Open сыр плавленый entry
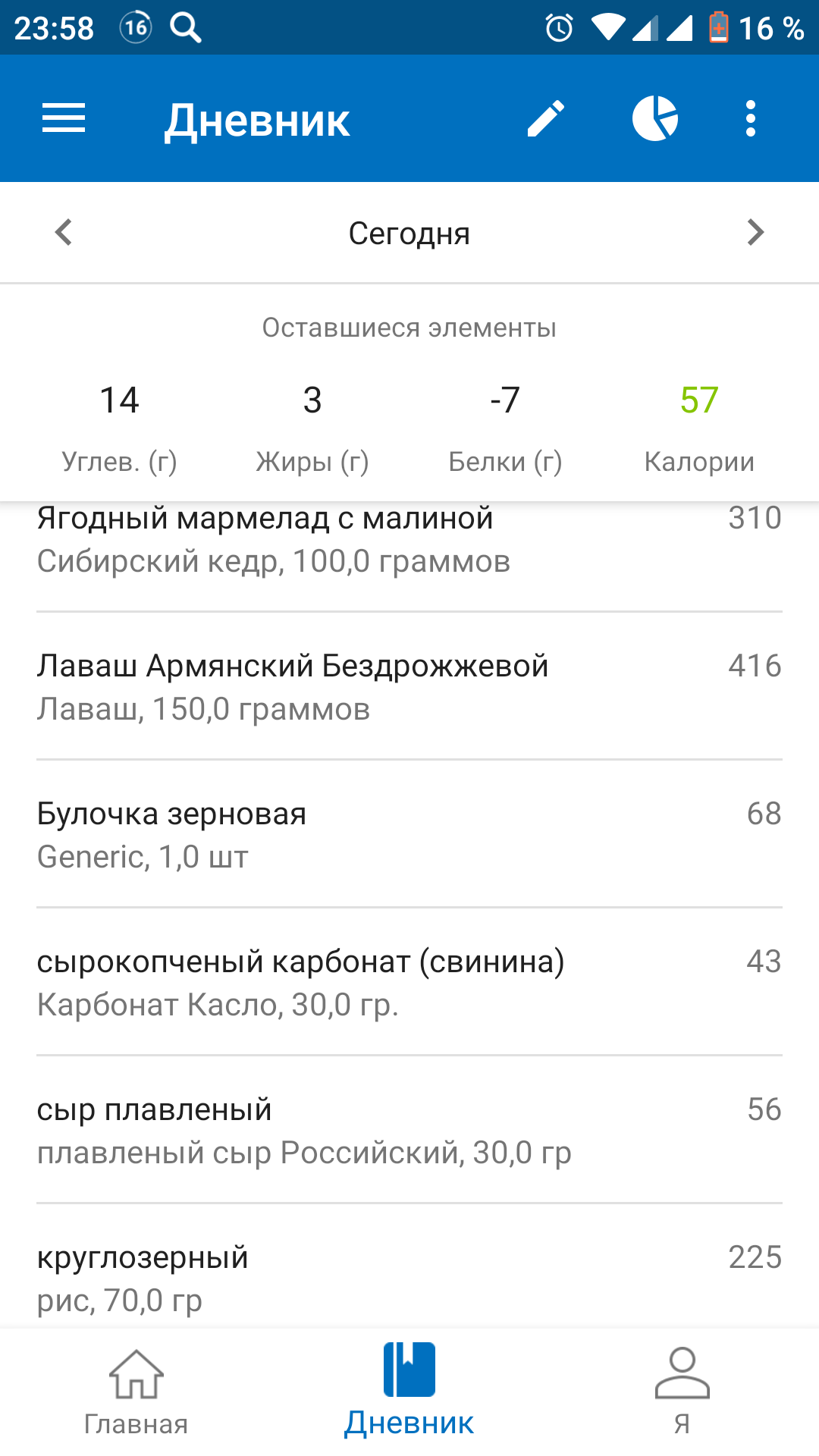This screenshot has height=1456, width=819. (409, 1130)
